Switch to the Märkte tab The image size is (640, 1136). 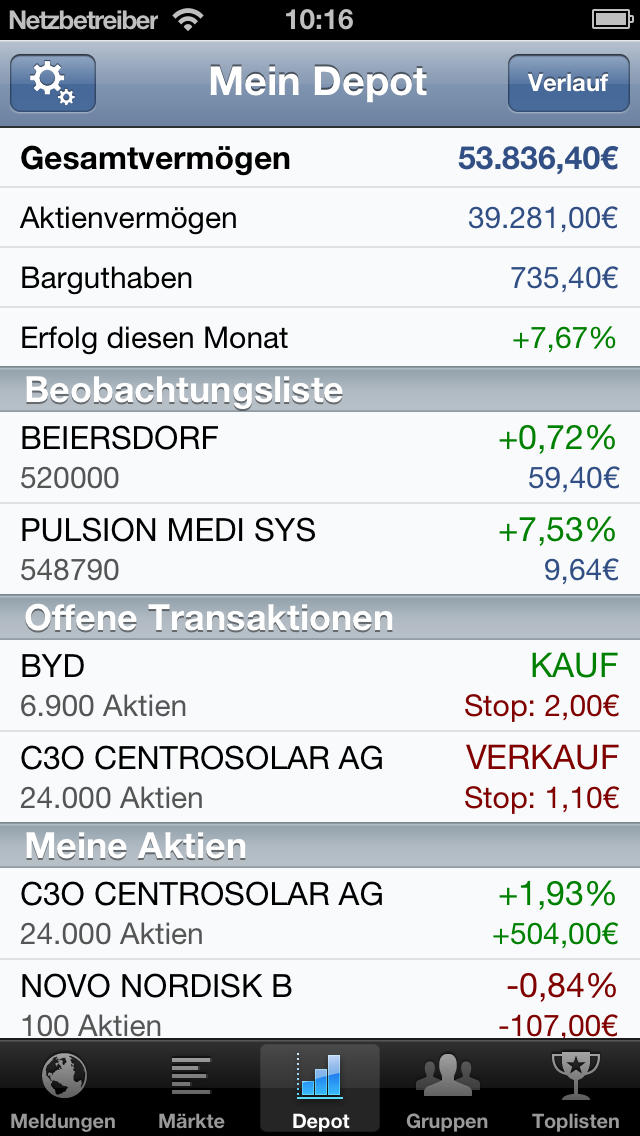click(x=191, y=1088)
